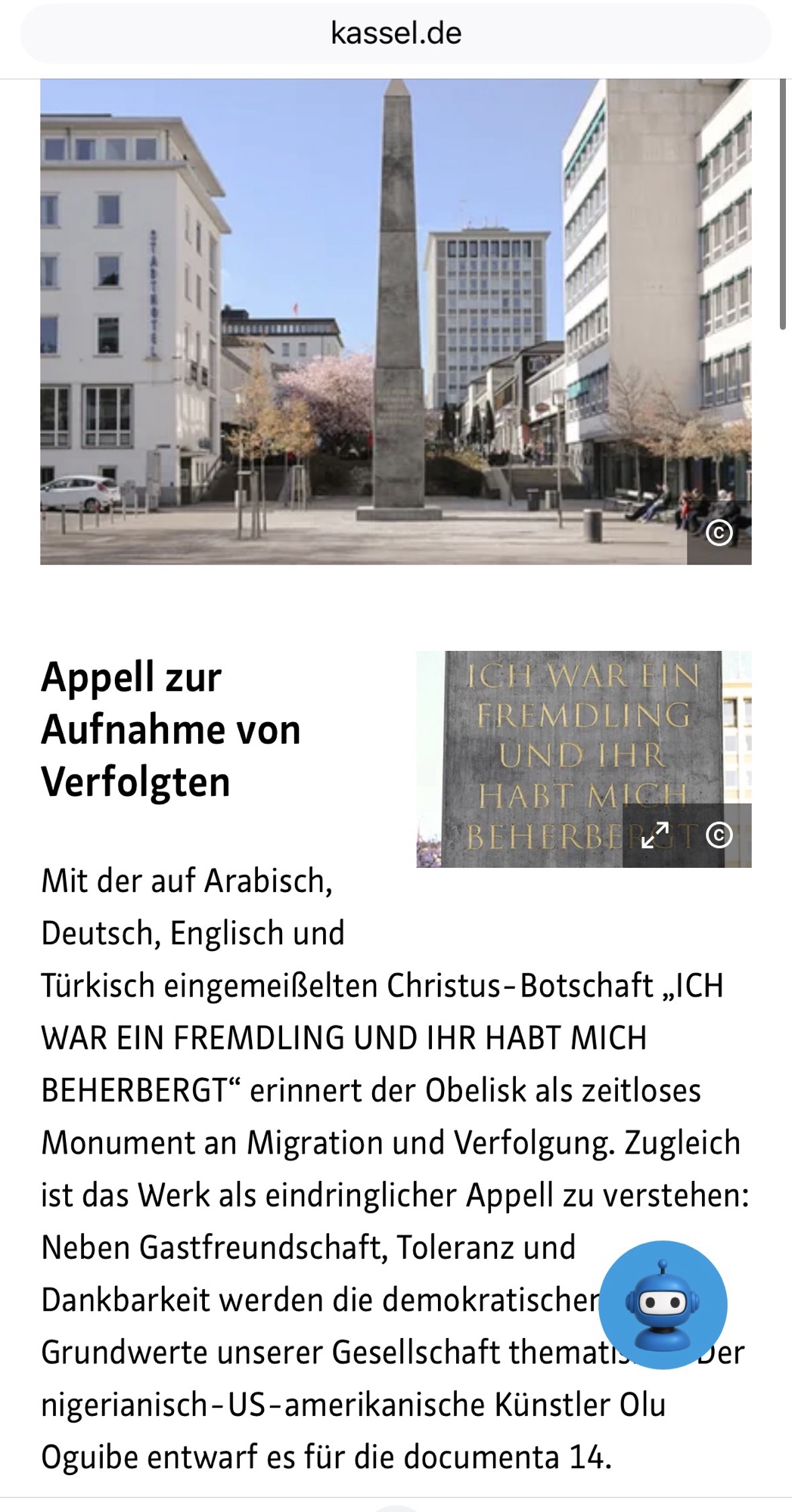Enlarge the inscription image
792x1512 pixels.
click(x=655, y=835)
